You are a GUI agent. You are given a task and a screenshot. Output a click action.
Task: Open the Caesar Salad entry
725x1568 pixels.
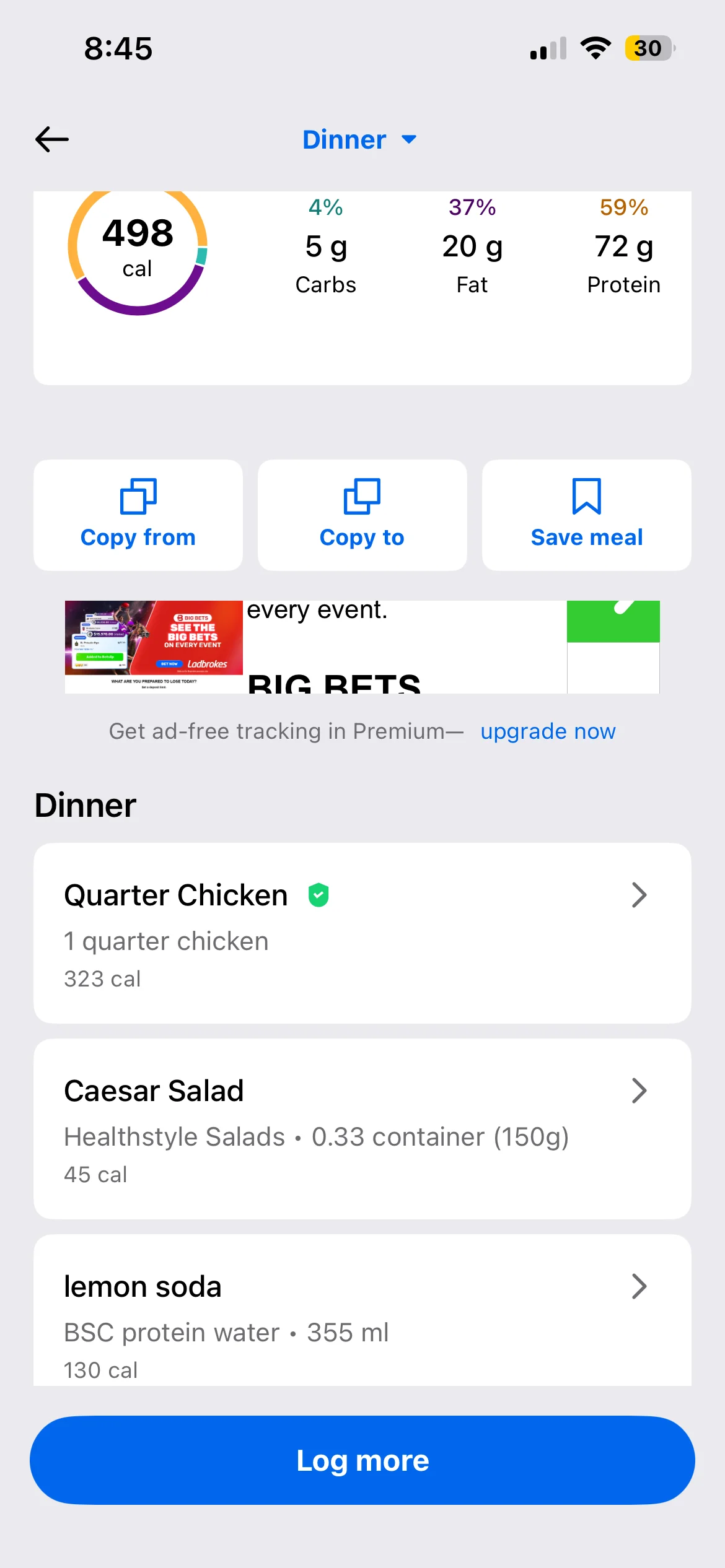point(362,1128)
